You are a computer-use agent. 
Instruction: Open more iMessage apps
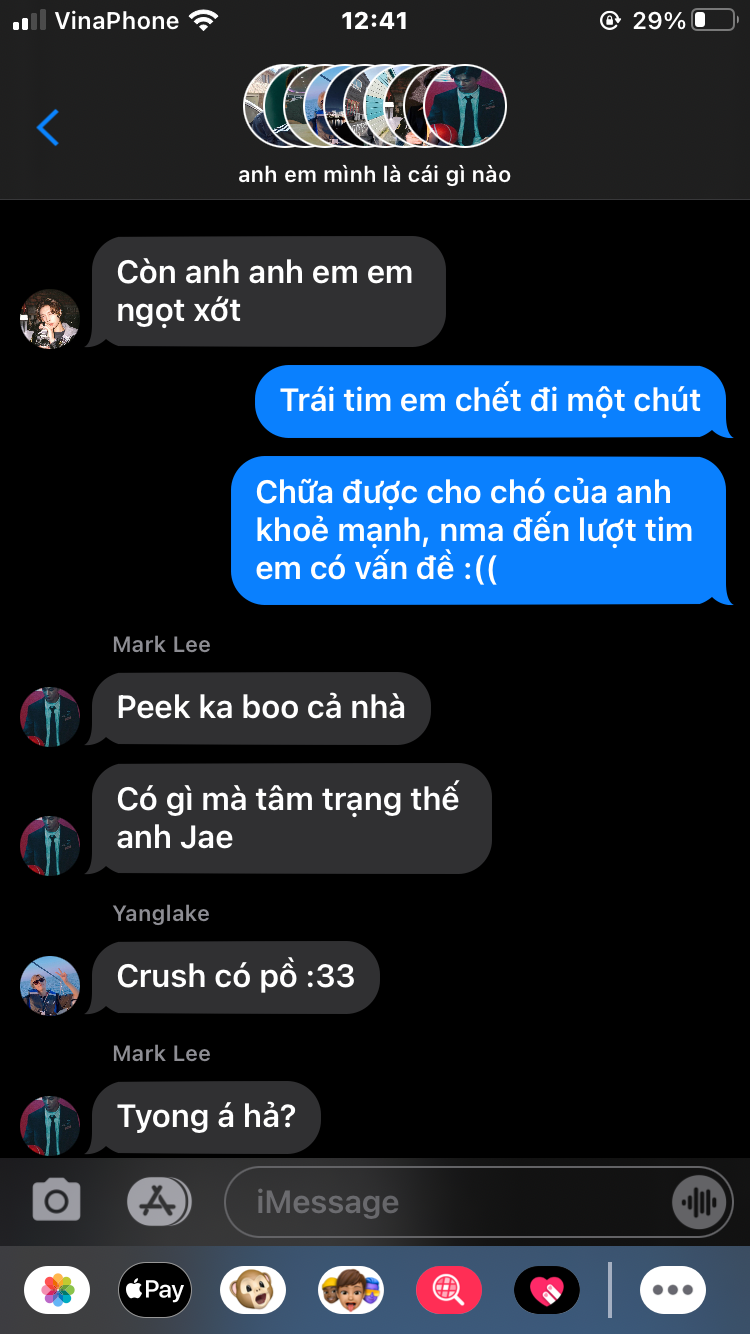[672, 1290]
